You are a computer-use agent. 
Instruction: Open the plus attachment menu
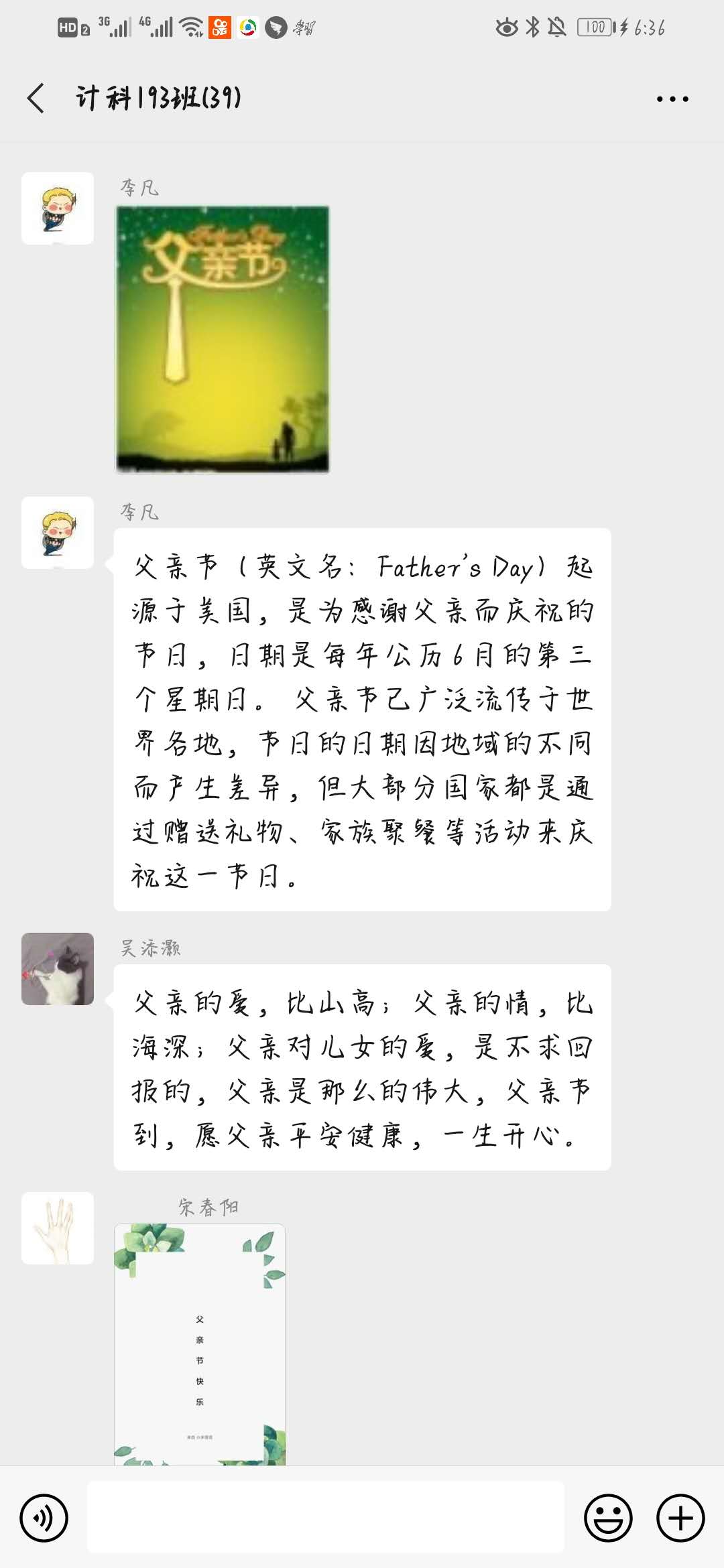(680, 1518)
